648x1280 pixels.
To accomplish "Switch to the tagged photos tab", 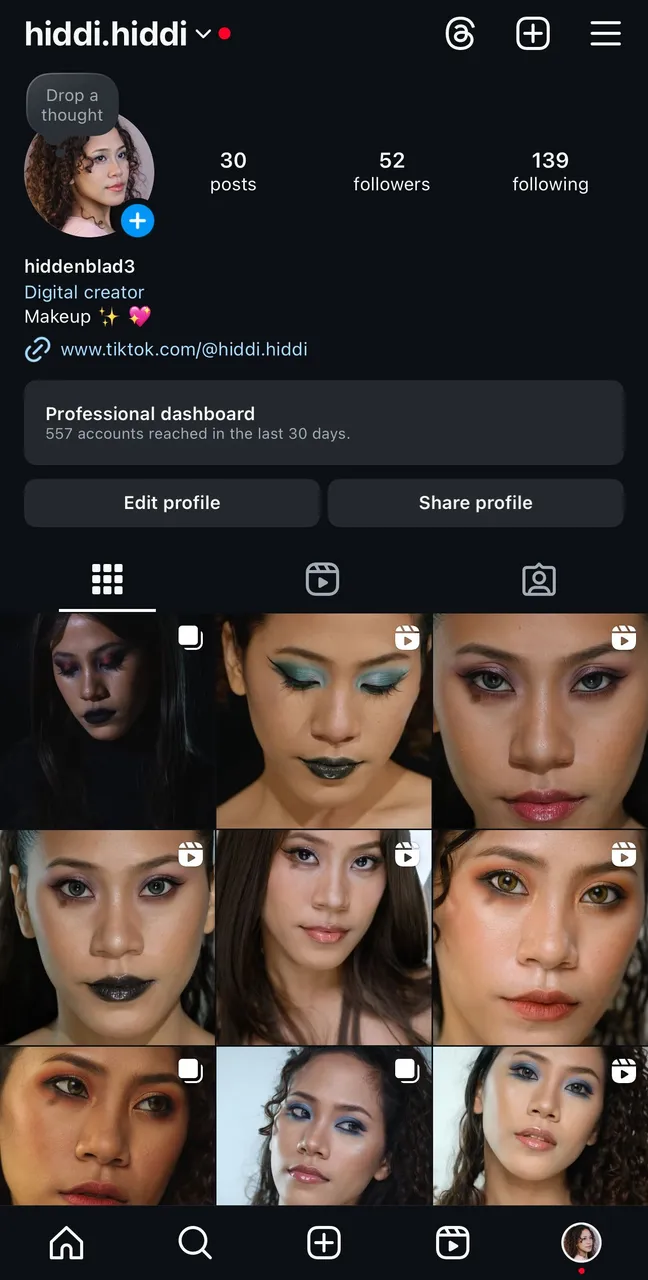I will pos(539,579).
